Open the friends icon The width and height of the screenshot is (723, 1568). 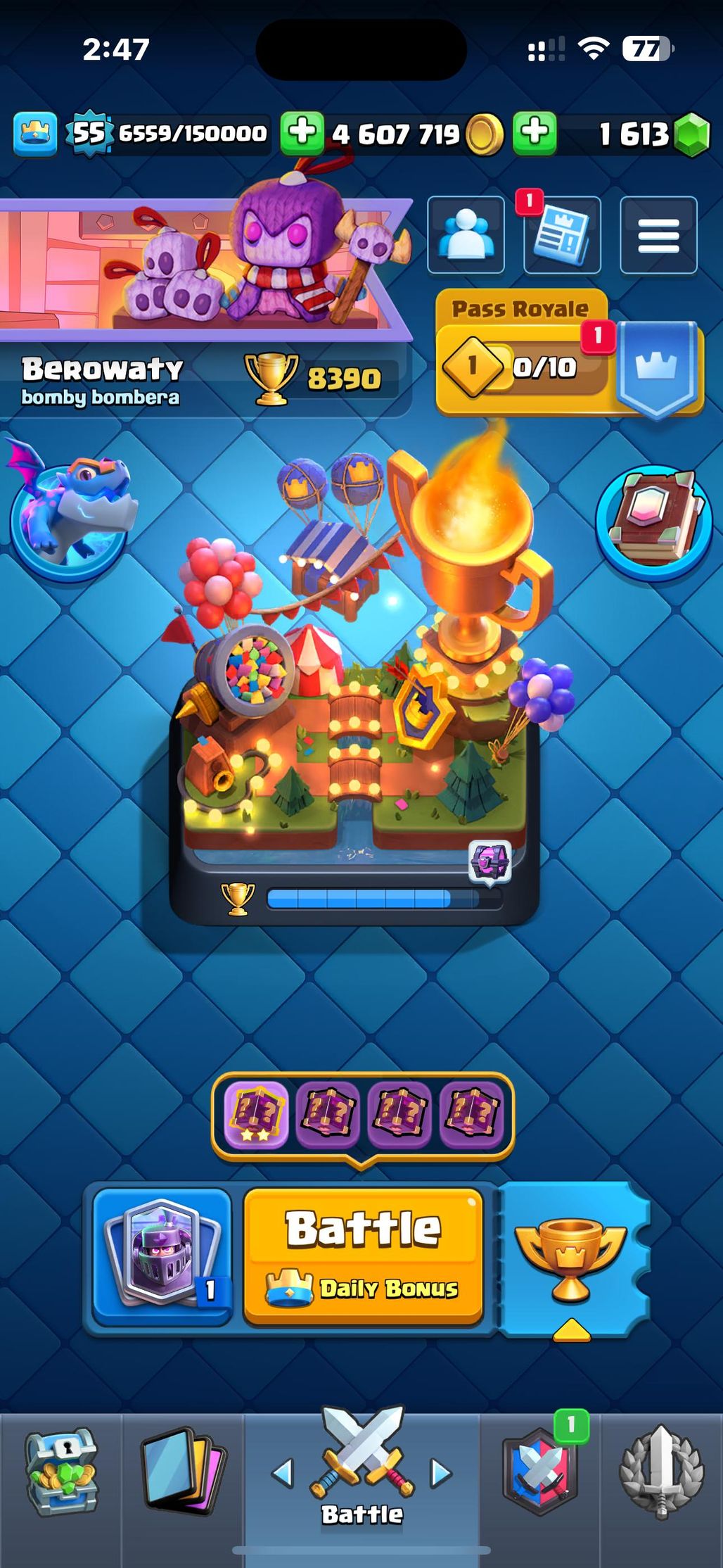466,234
